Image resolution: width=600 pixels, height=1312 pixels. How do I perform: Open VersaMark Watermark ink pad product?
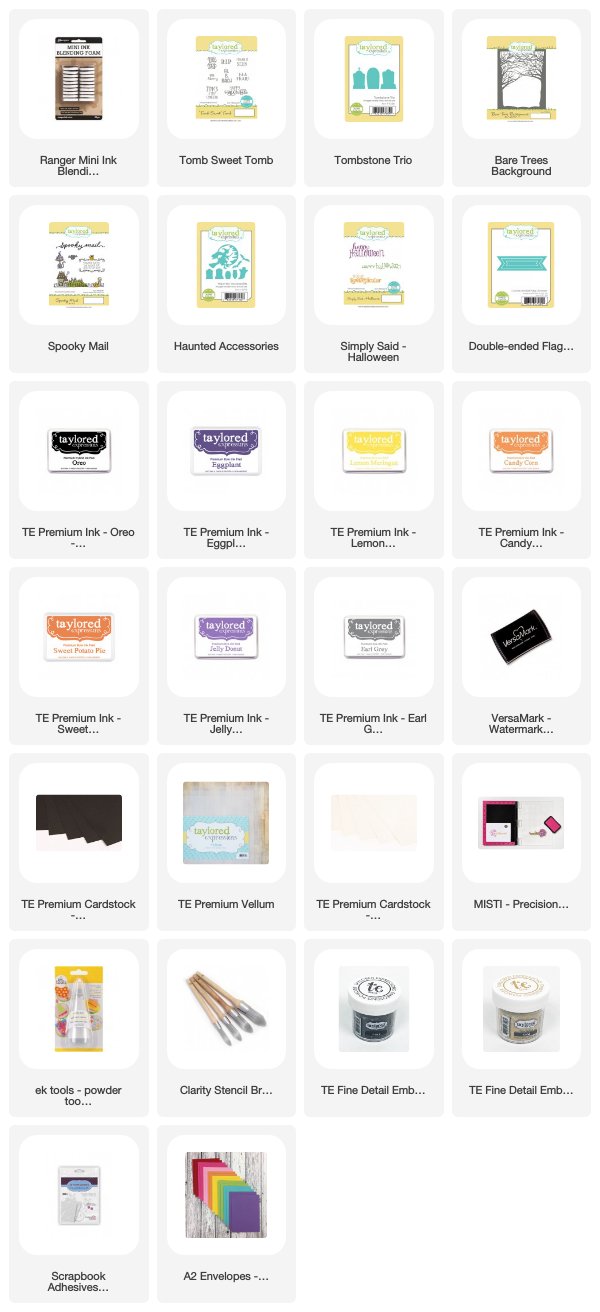(x=522, y=655)
